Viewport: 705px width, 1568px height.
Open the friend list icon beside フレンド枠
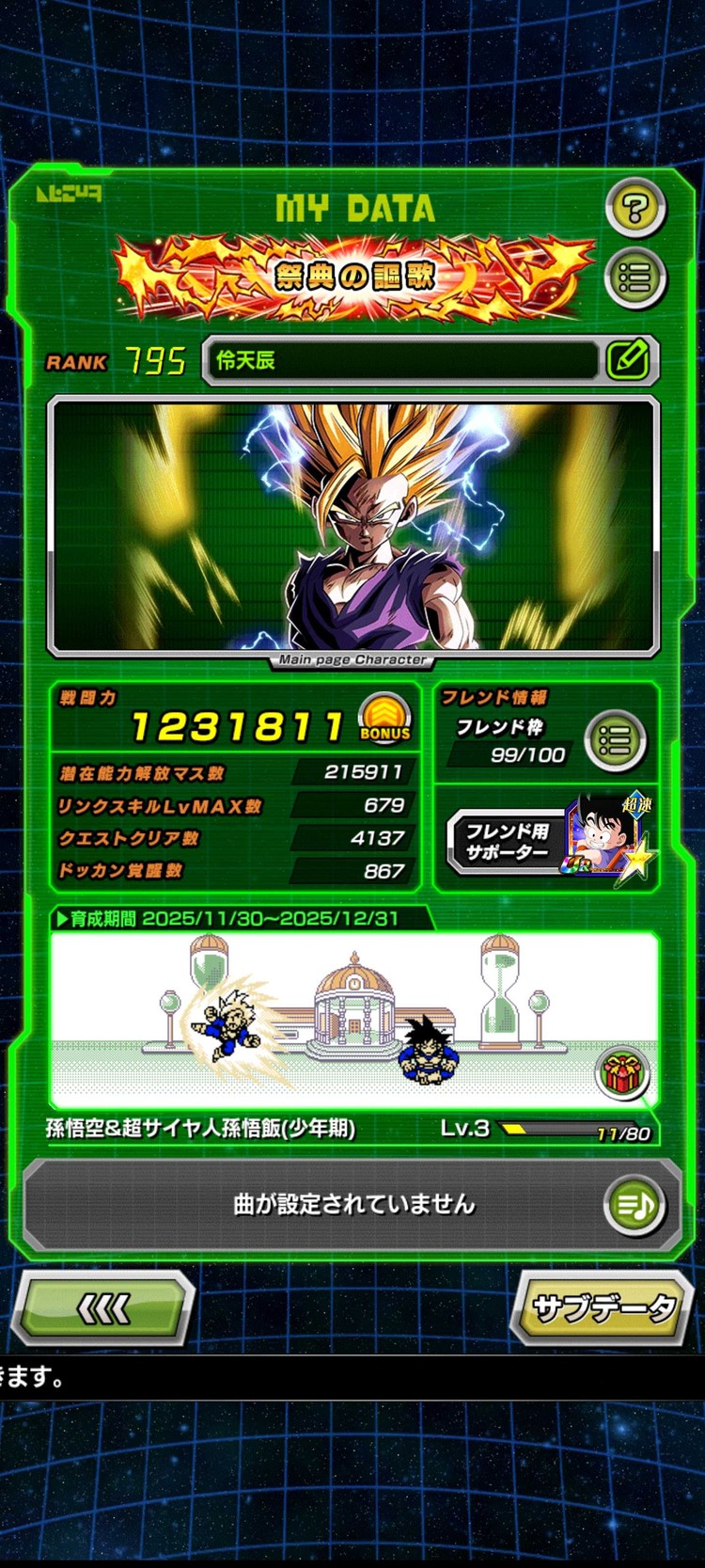pos(615,742)
